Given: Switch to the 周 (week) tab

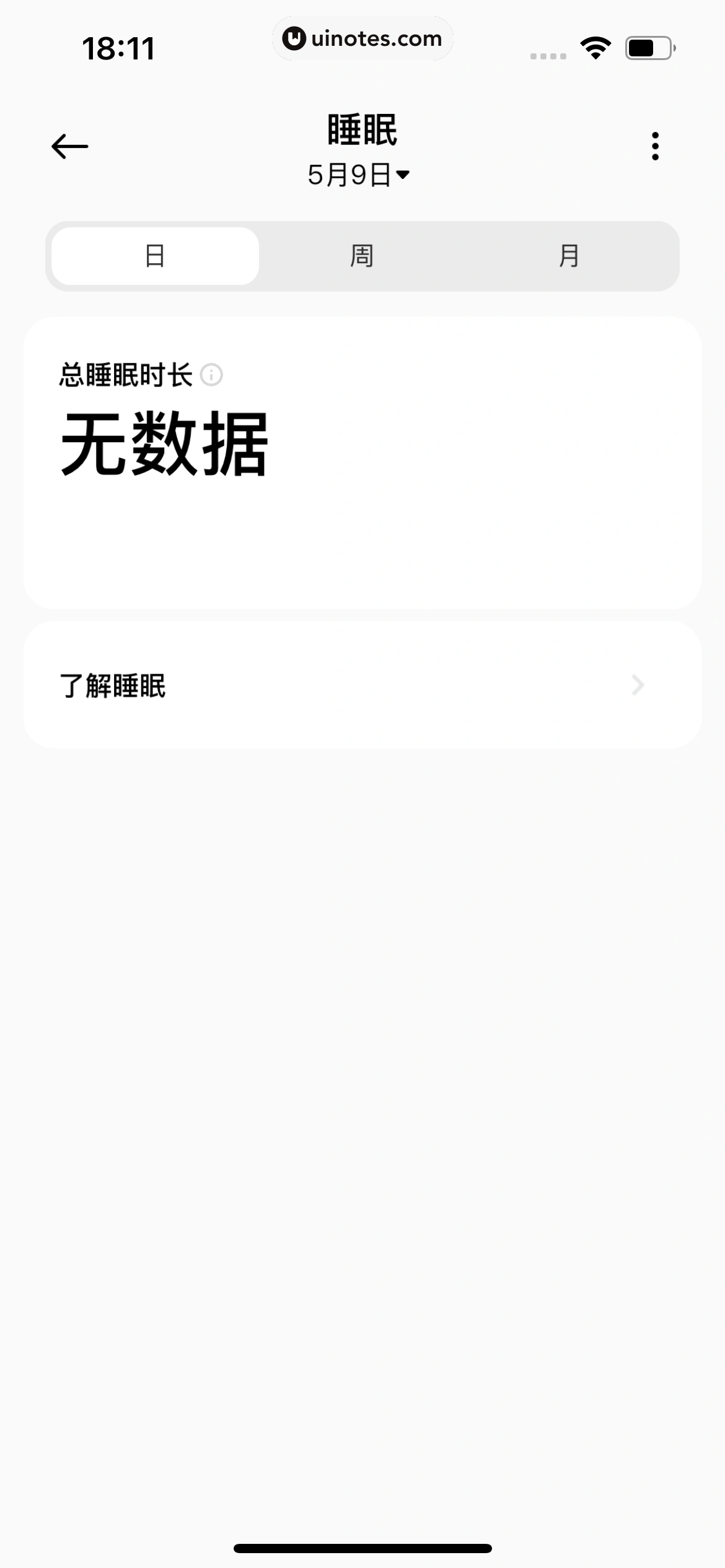Looking at the screenshot, I should coord(362,256).
